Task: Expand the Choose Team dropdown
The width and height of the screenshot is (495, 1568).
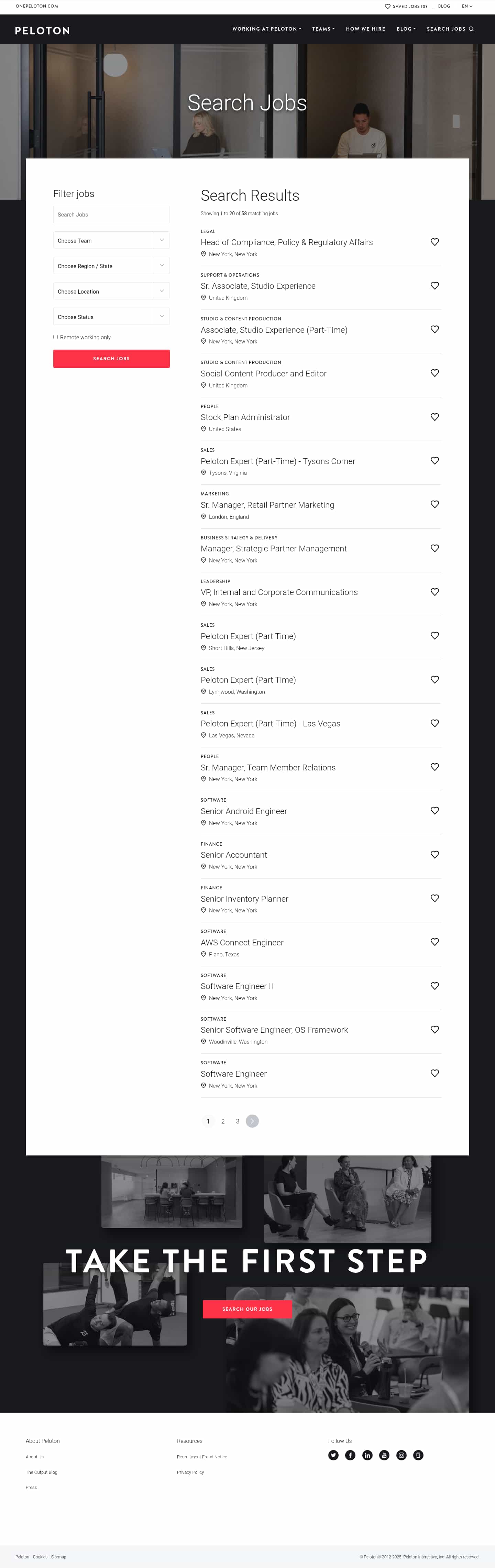Action: tap(111, 240)
